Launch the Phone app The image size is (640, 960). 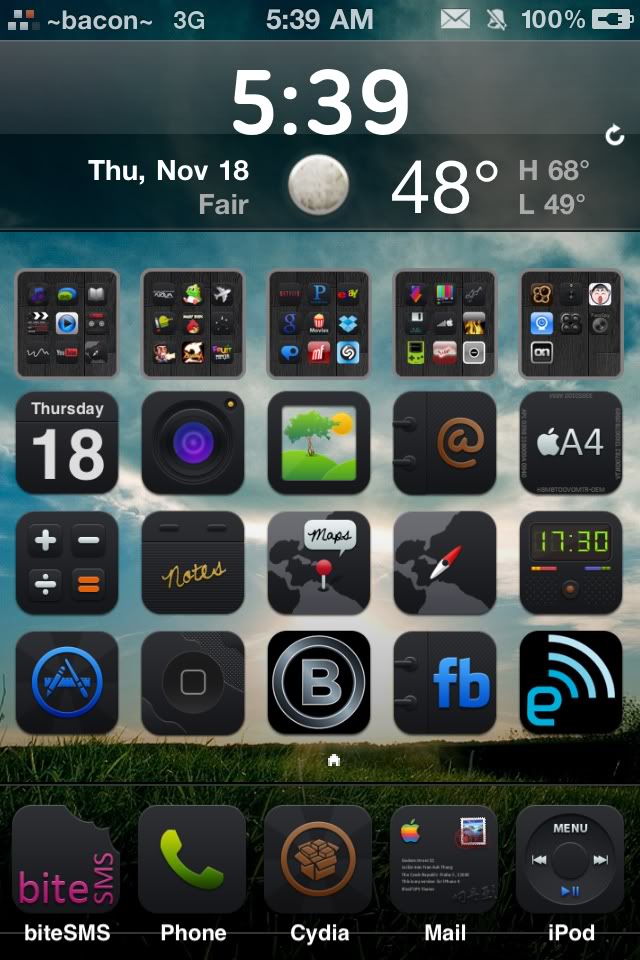[x=193, y=860]
